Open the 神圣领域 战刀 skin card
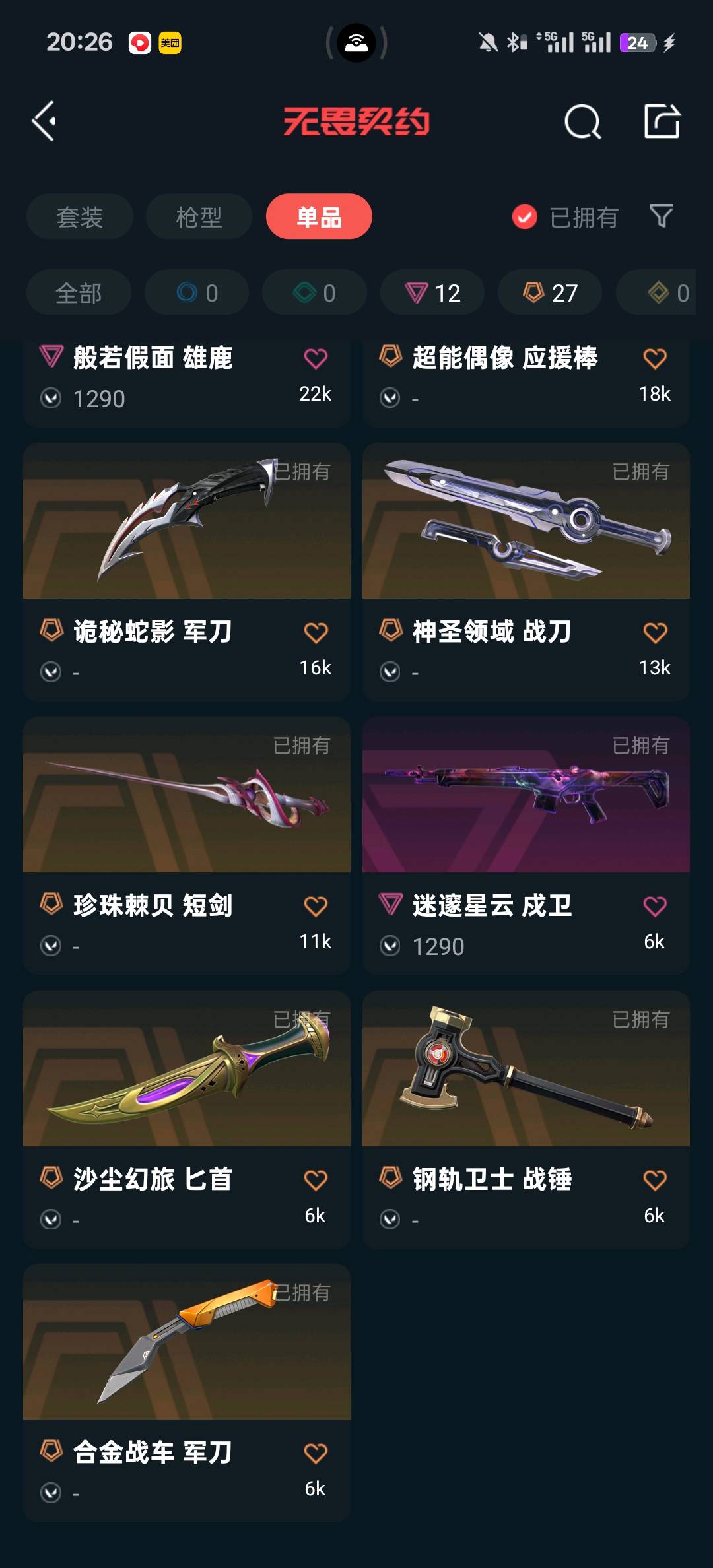713x1568 pixels. (526, 572)
